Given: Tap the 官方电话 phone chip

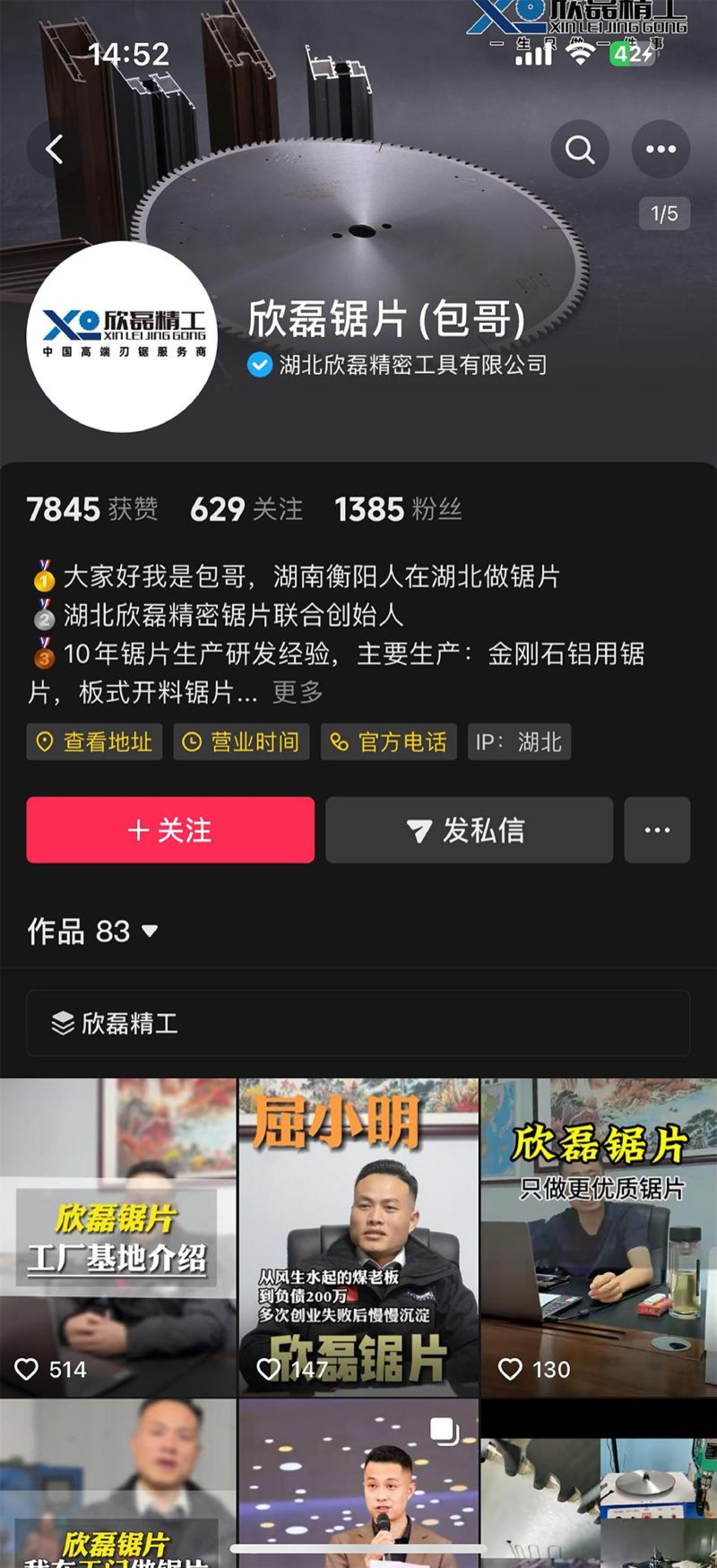Looking at the screenshot, I should click(x=389, y=742).
